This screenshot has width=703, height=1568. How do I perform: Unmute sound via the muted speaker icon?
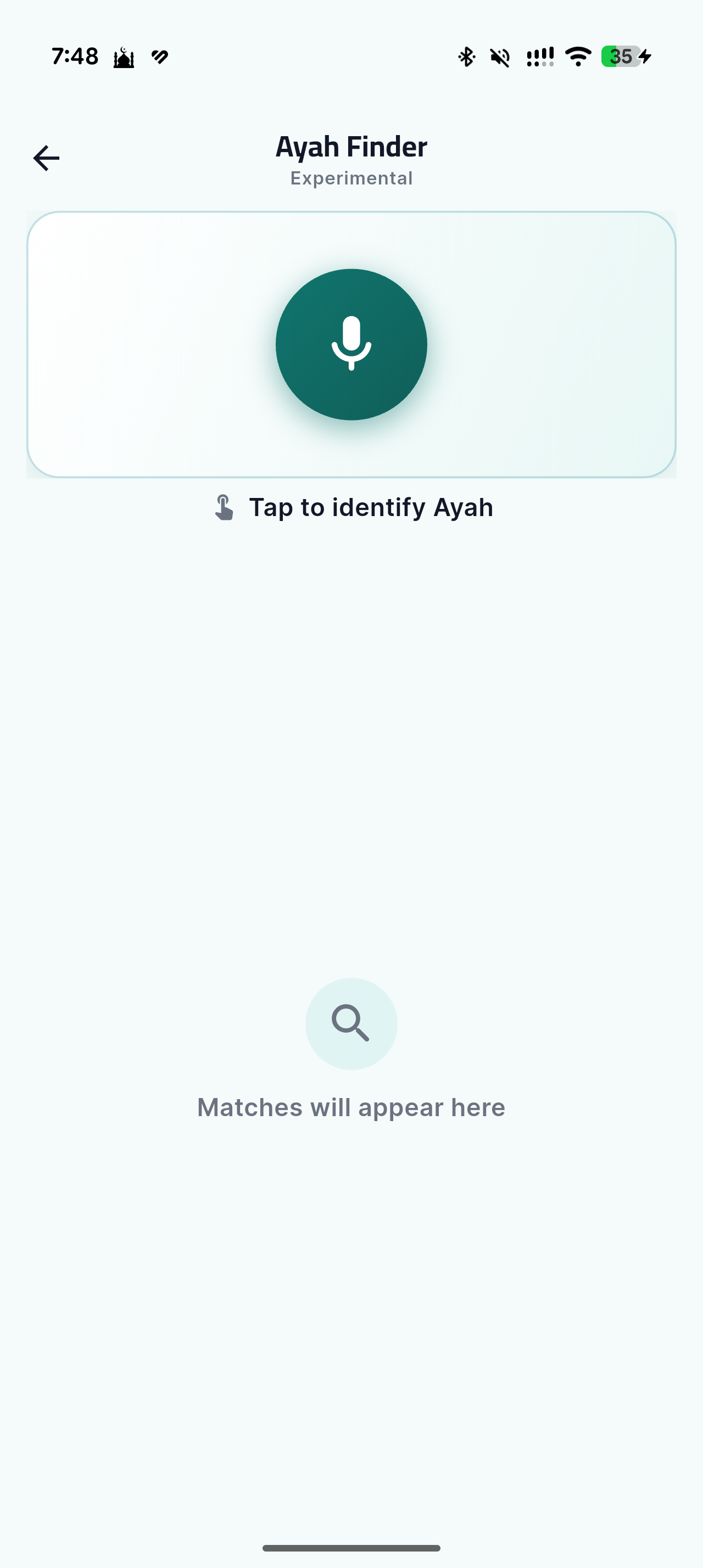click(499, 56)
